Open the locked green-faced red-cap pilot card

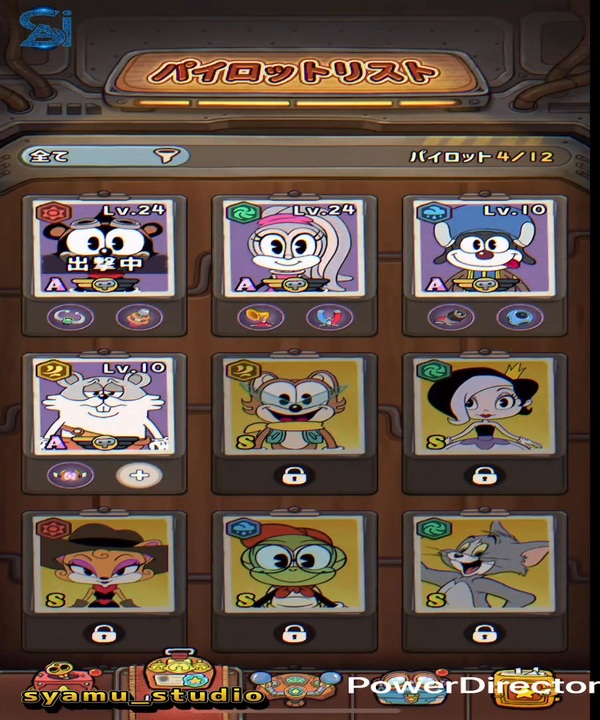click(x=293, y=563)
